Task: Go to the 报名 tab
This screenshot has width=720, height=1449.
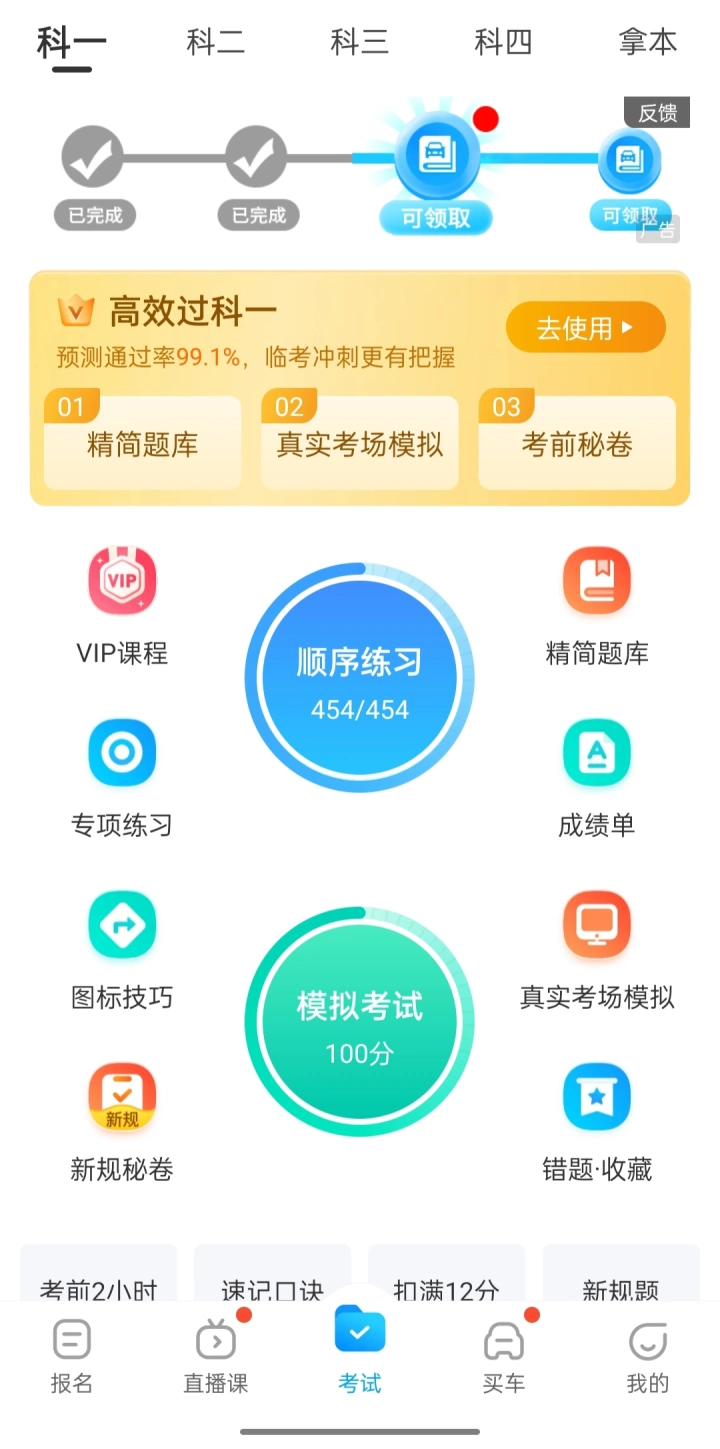Action: (x=72, y=1357)
